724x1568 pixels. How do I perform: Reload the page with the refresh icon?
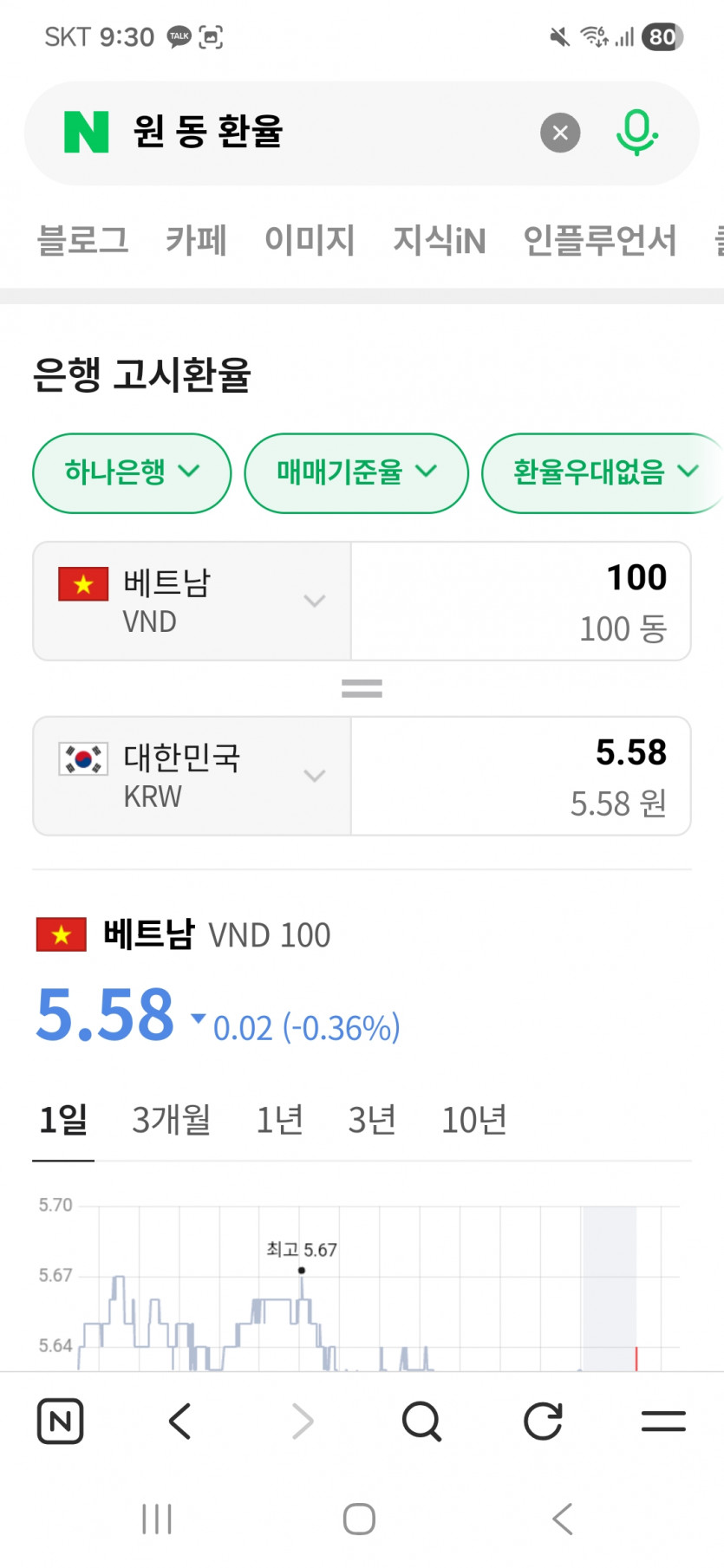(543, 1422)
